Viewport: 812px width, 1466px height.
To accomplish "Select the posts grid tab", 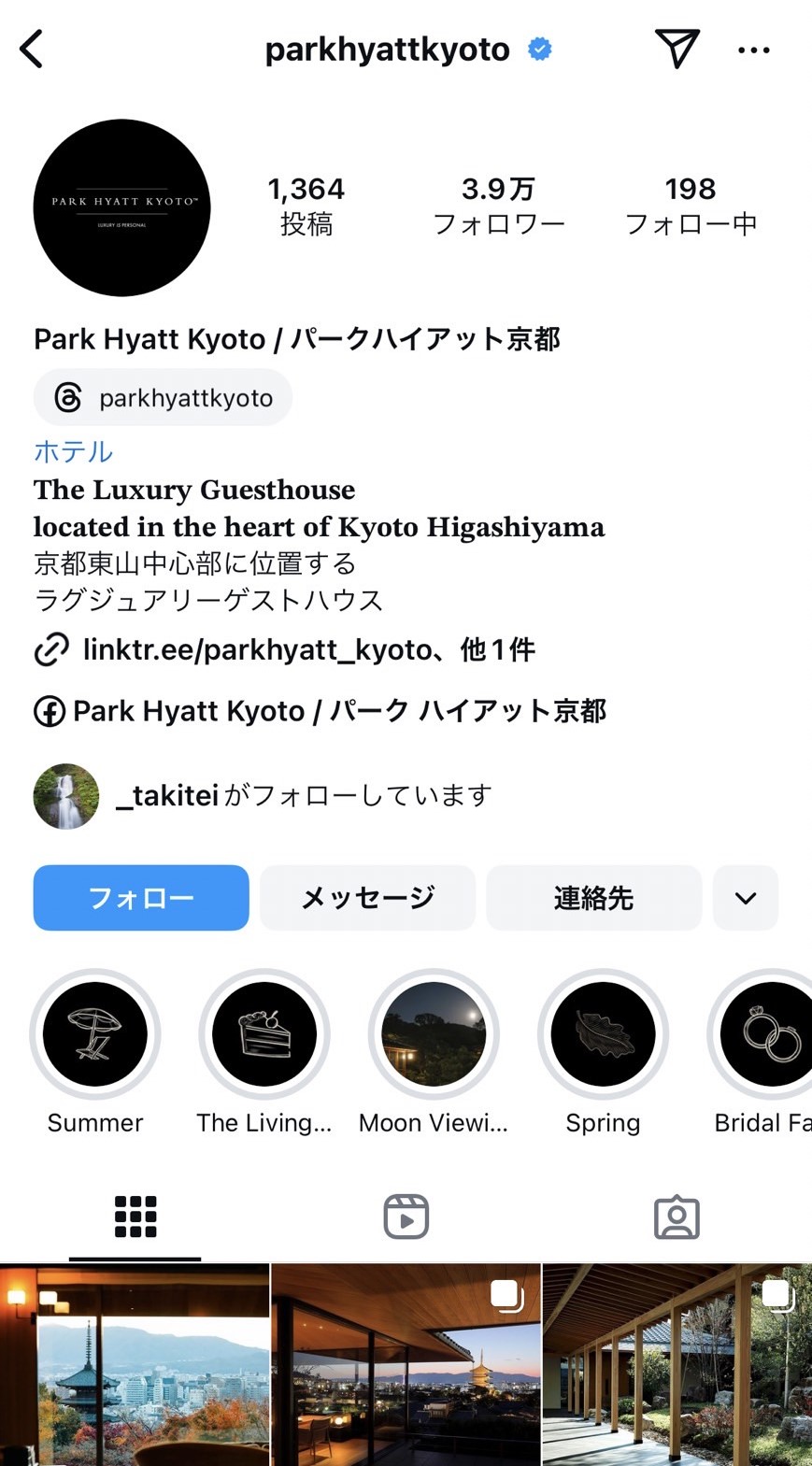I will (x=135, y=1217).
